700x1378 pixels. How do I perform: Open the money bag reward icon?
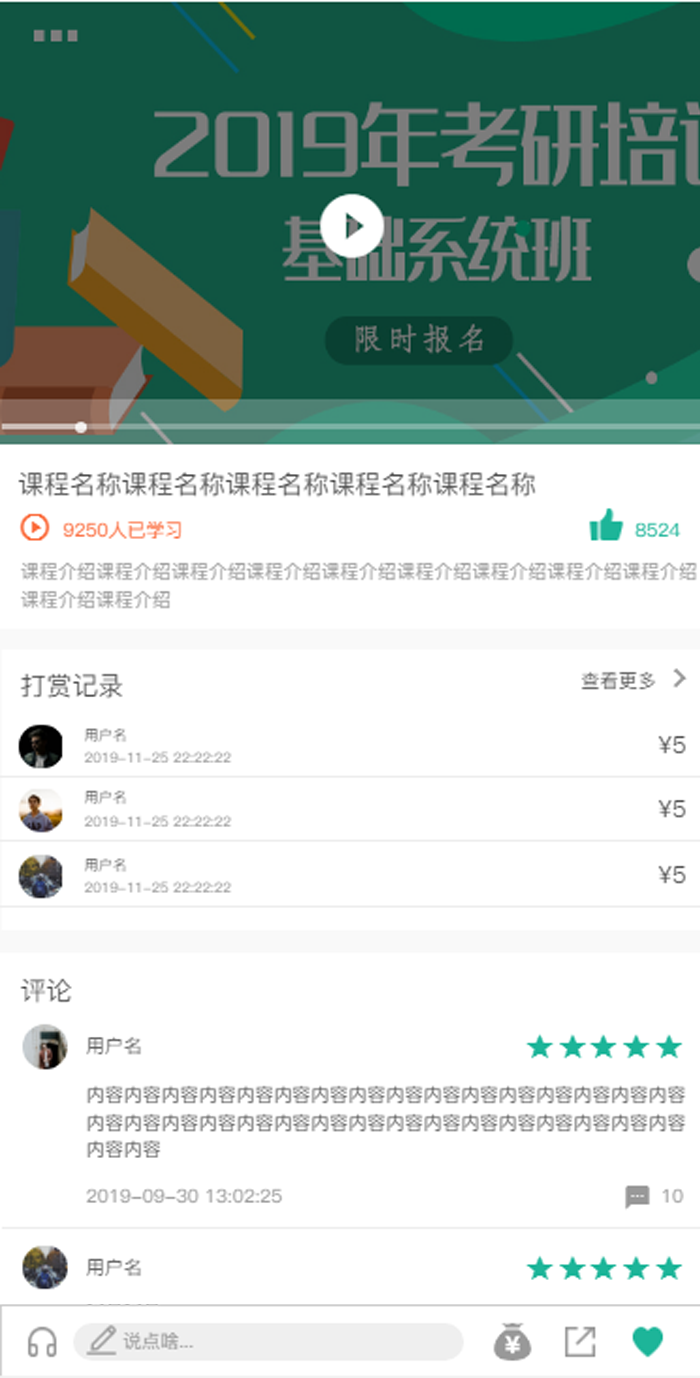[512, 1342]
